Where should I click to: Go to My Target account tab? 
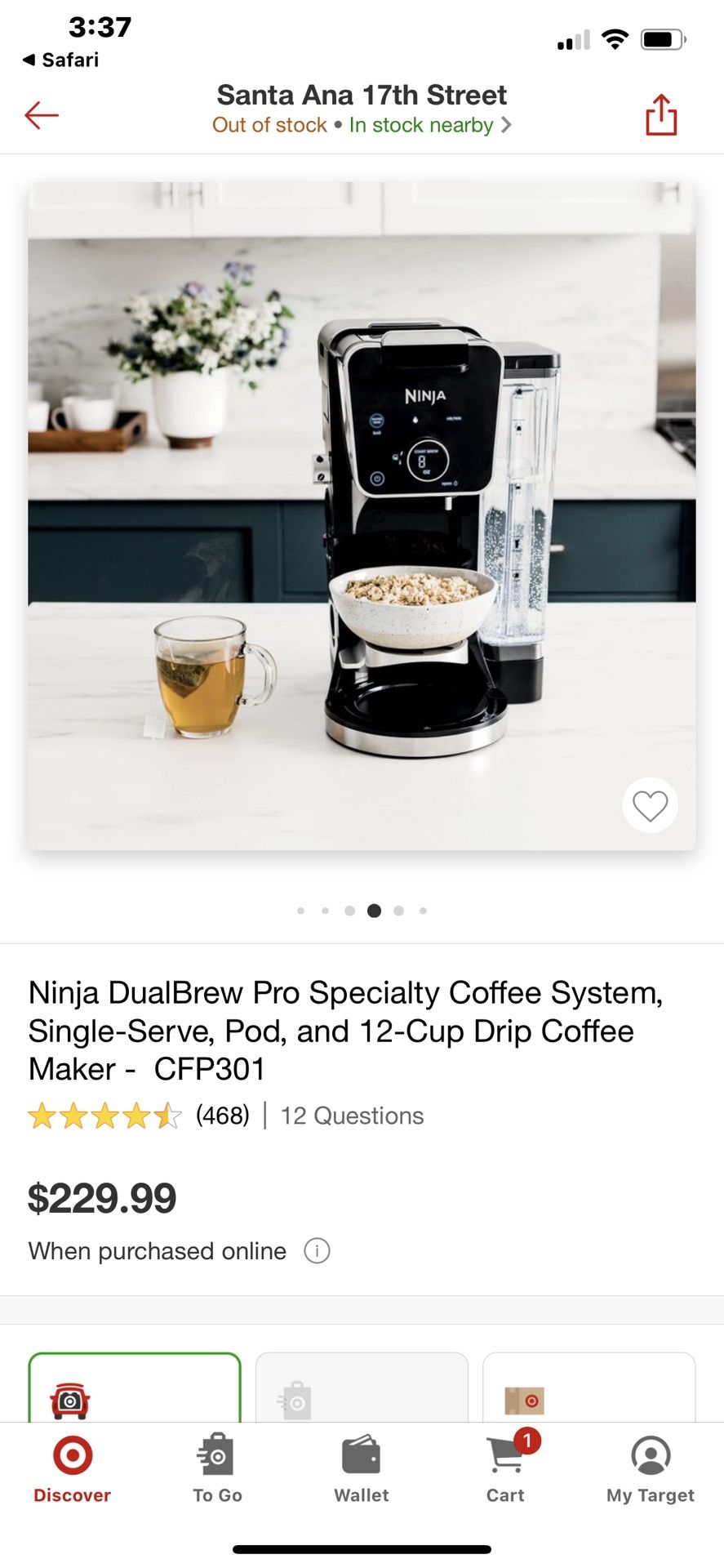pyautogui.click(x=650, y=1469)
